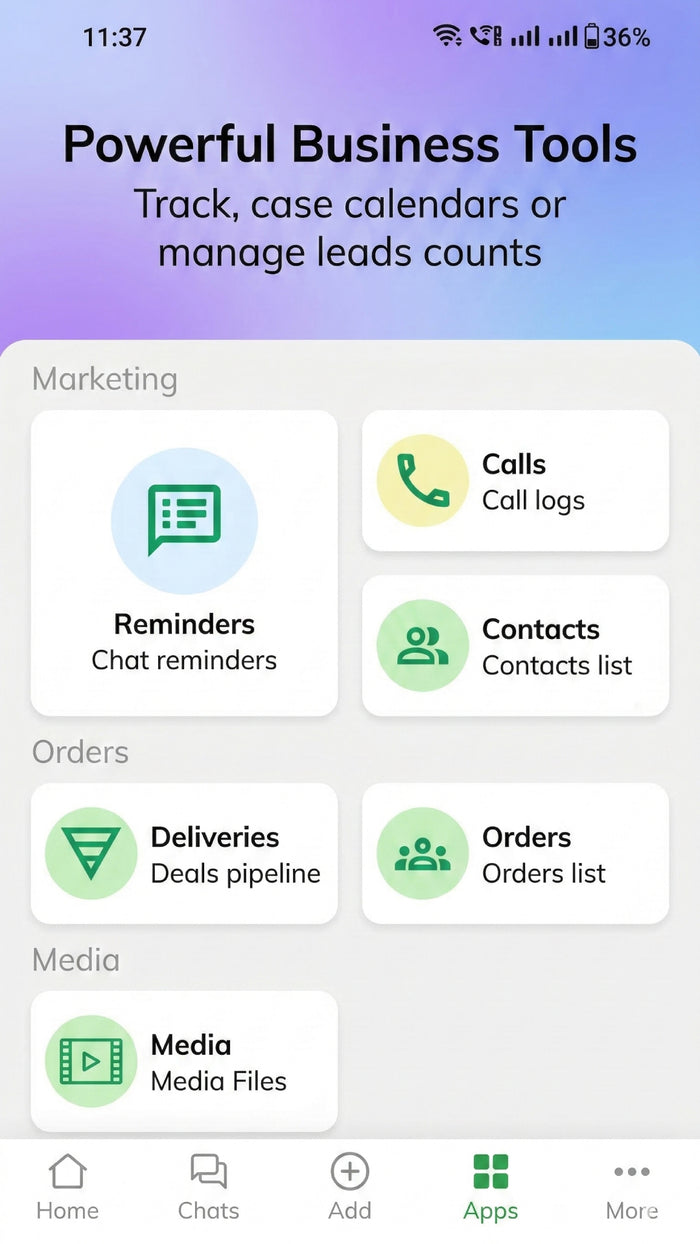Open the Reminders chat reminders card
Viewport: 700px width, 1244px height.
pyautogui.click(x=184, y=563)
